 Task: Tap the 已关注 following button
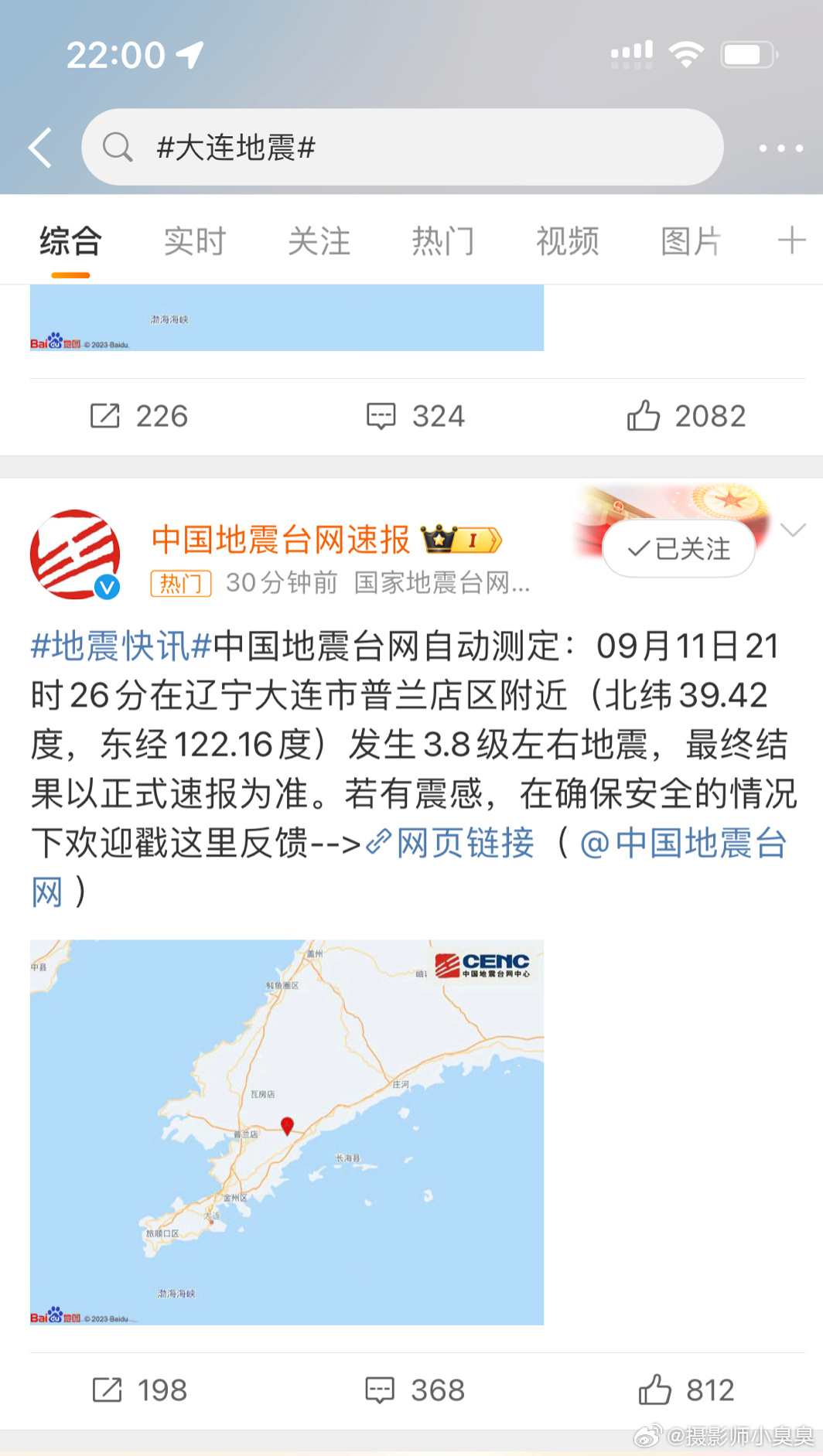(678, 549)
